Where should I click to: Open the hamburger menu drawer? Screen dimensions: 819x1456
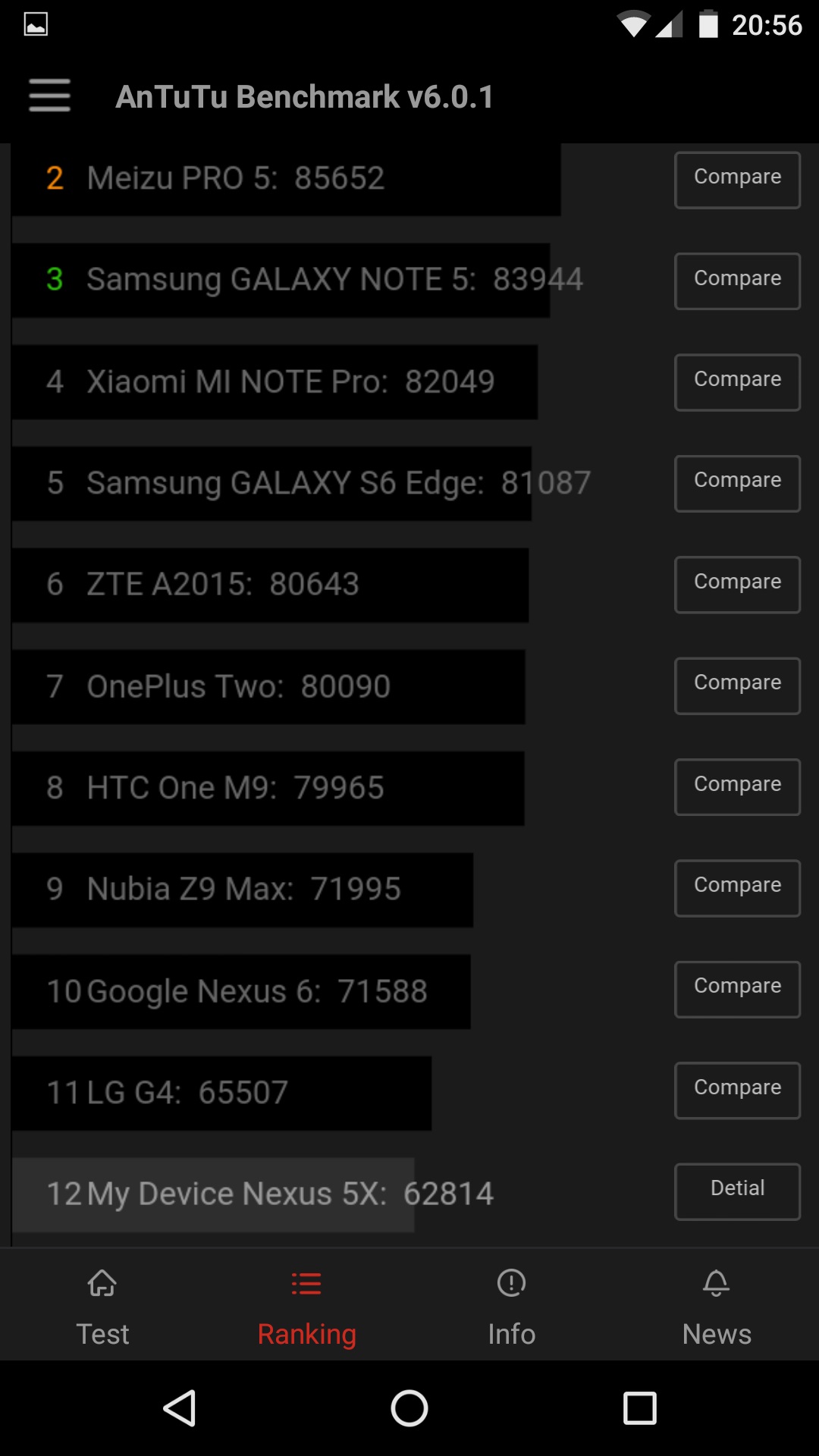coord(50,96)
